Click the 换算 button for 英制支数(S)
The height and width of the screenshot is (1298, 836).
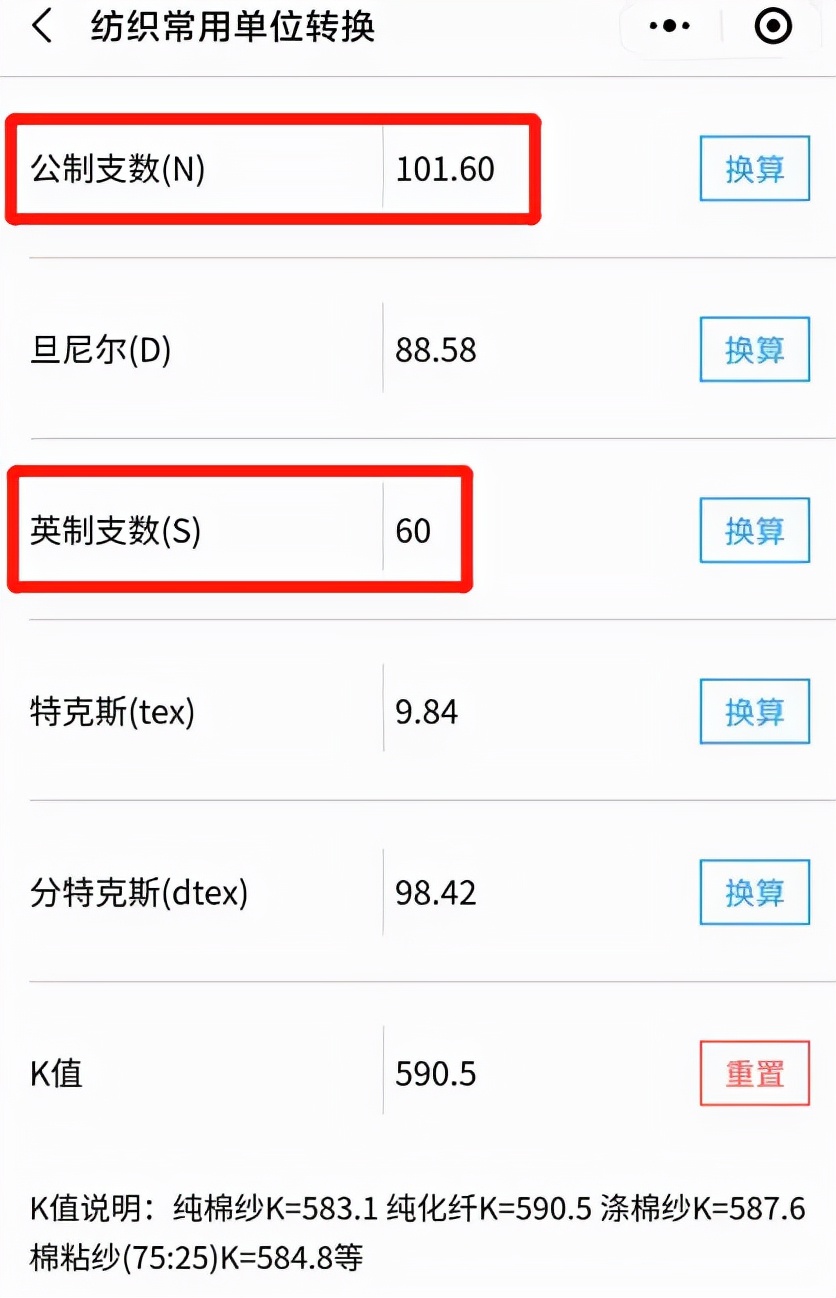(x=754, y=530)
